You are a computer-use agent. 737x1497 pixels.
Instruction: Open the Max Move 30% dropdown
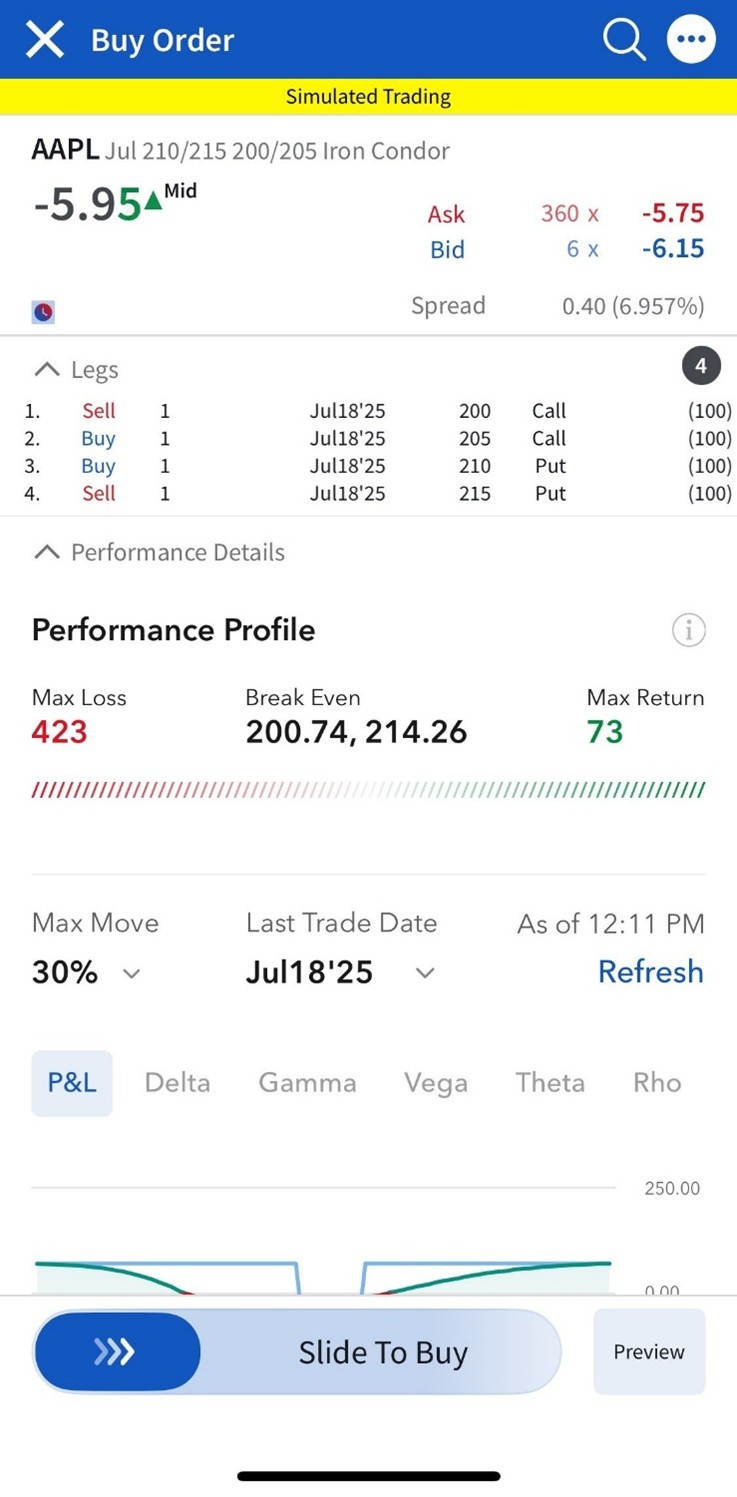click(x=87, y=972)
